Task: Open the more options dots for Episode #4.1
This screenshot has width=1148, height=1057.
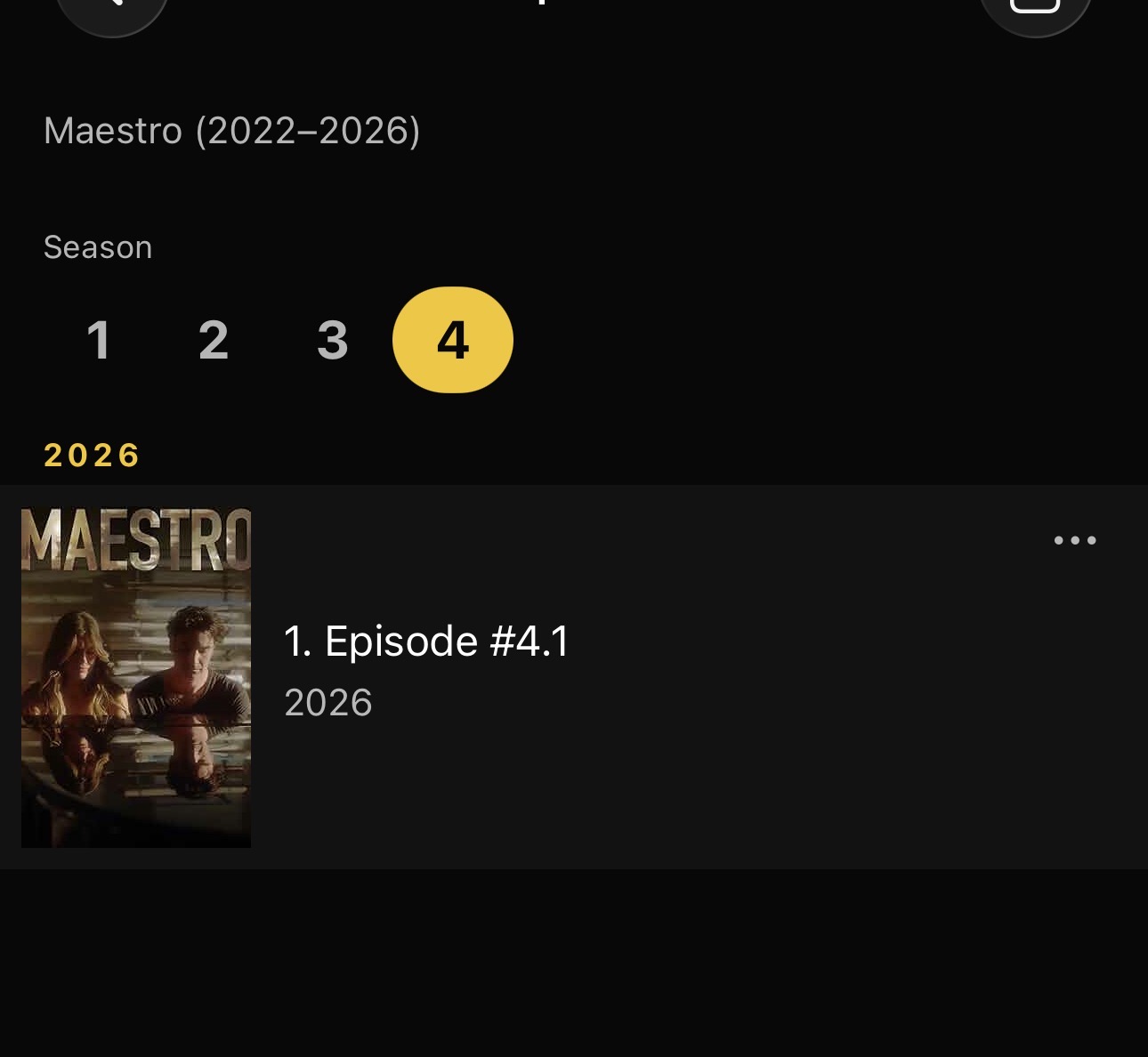Action: click(x=1074, y=540)
